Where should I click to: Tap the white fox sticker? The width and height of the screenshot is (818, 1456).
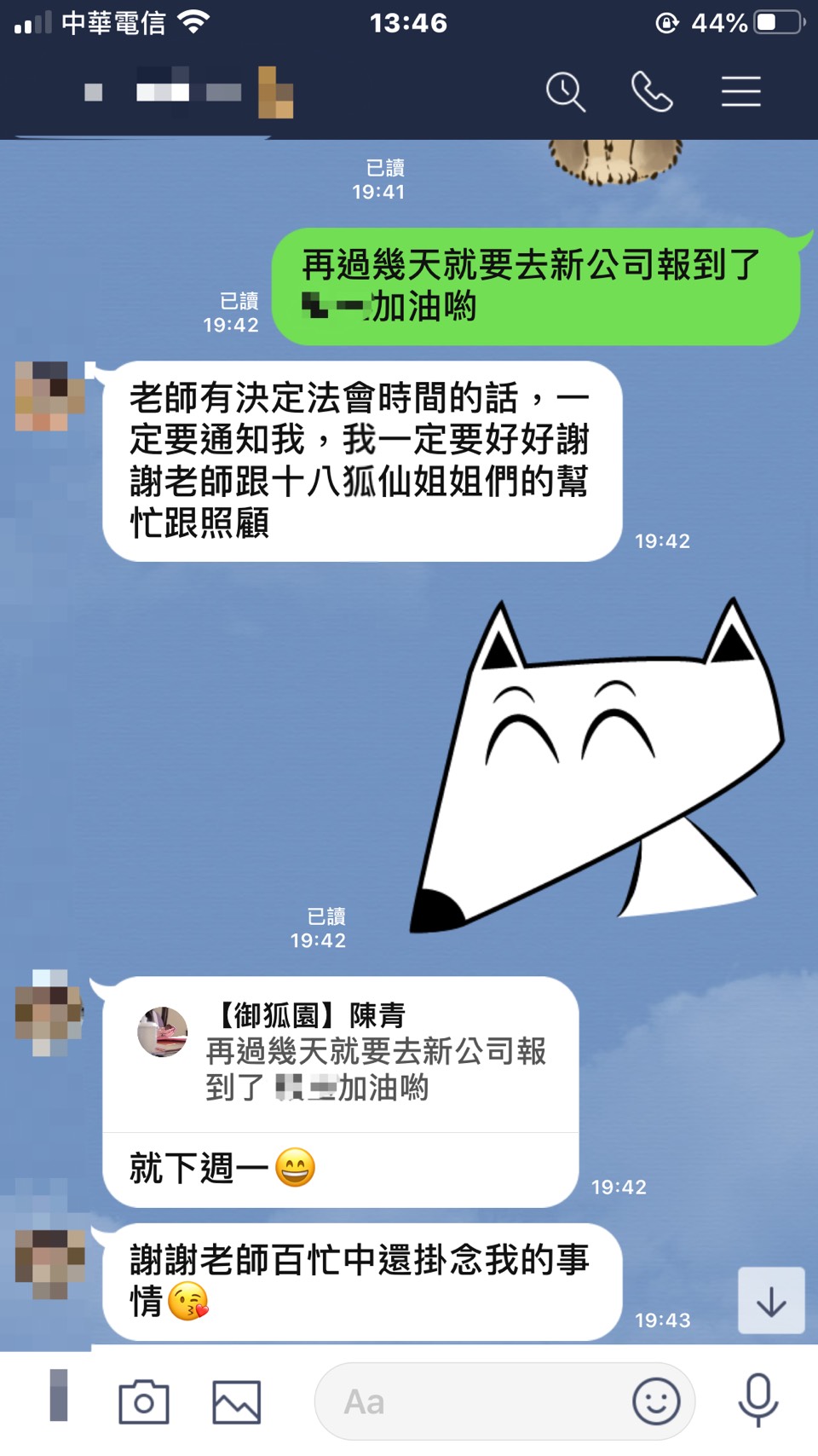pos(596,767)
